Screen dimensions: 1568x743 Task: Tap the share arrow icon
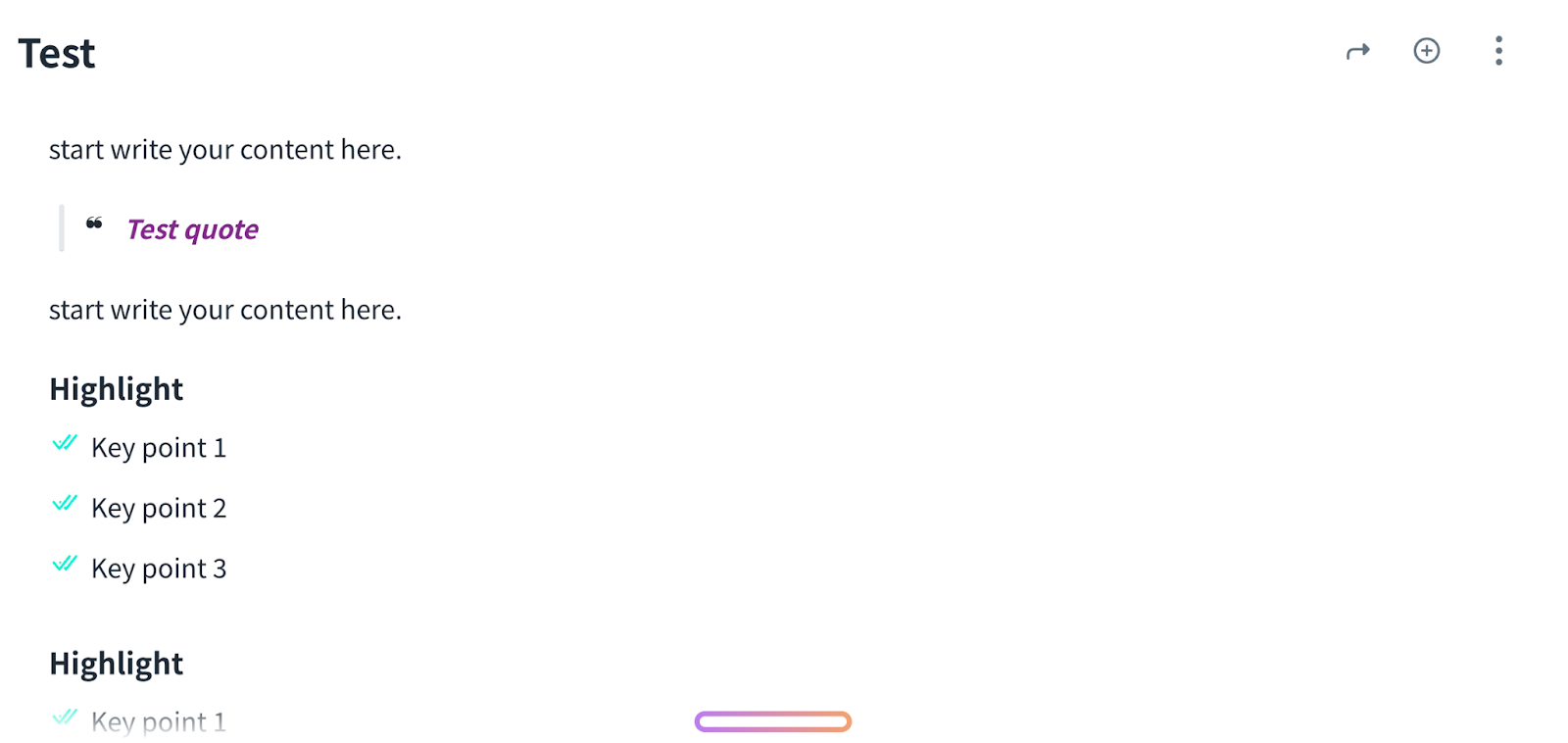tap(1357, 51)
